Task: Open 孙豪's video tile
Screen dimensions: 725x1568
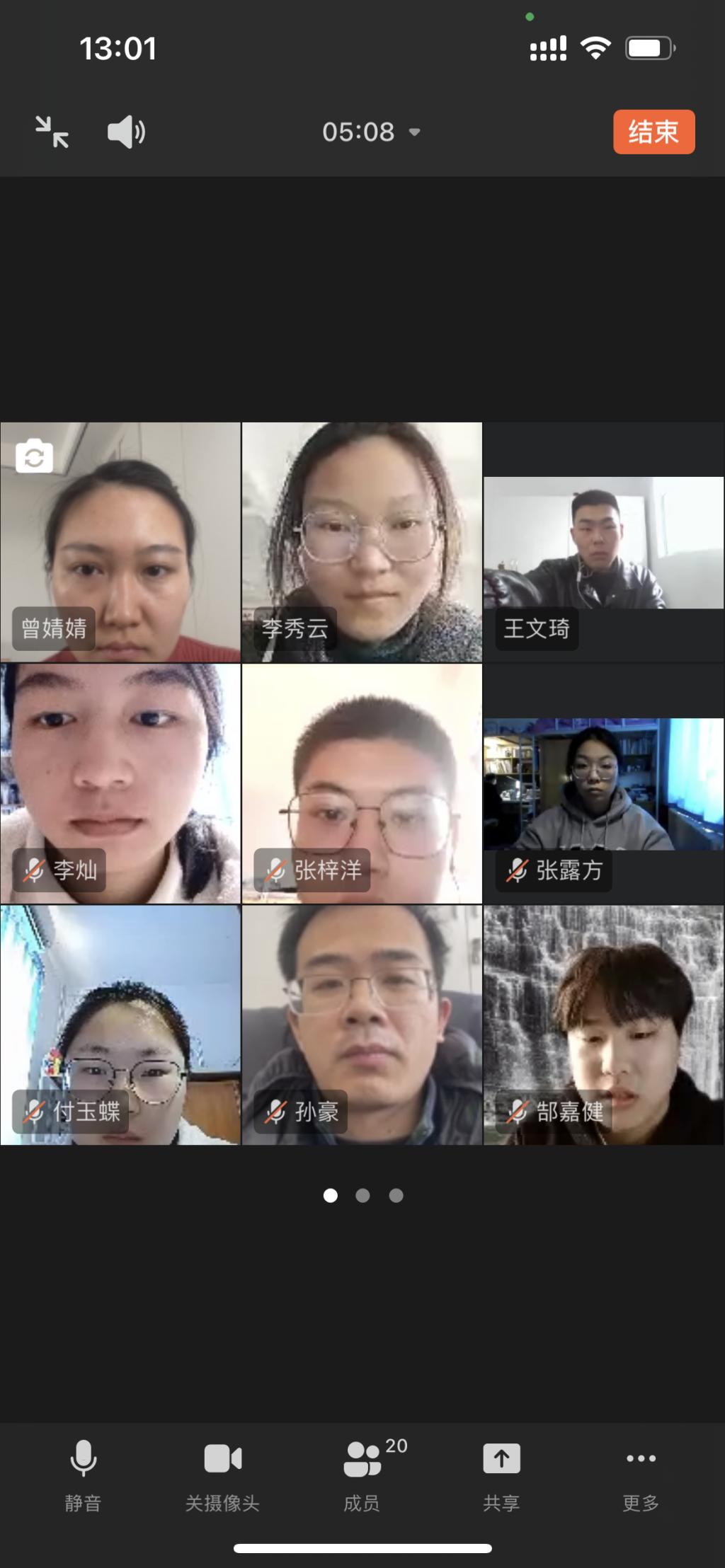Action: tap(362, 1025)
